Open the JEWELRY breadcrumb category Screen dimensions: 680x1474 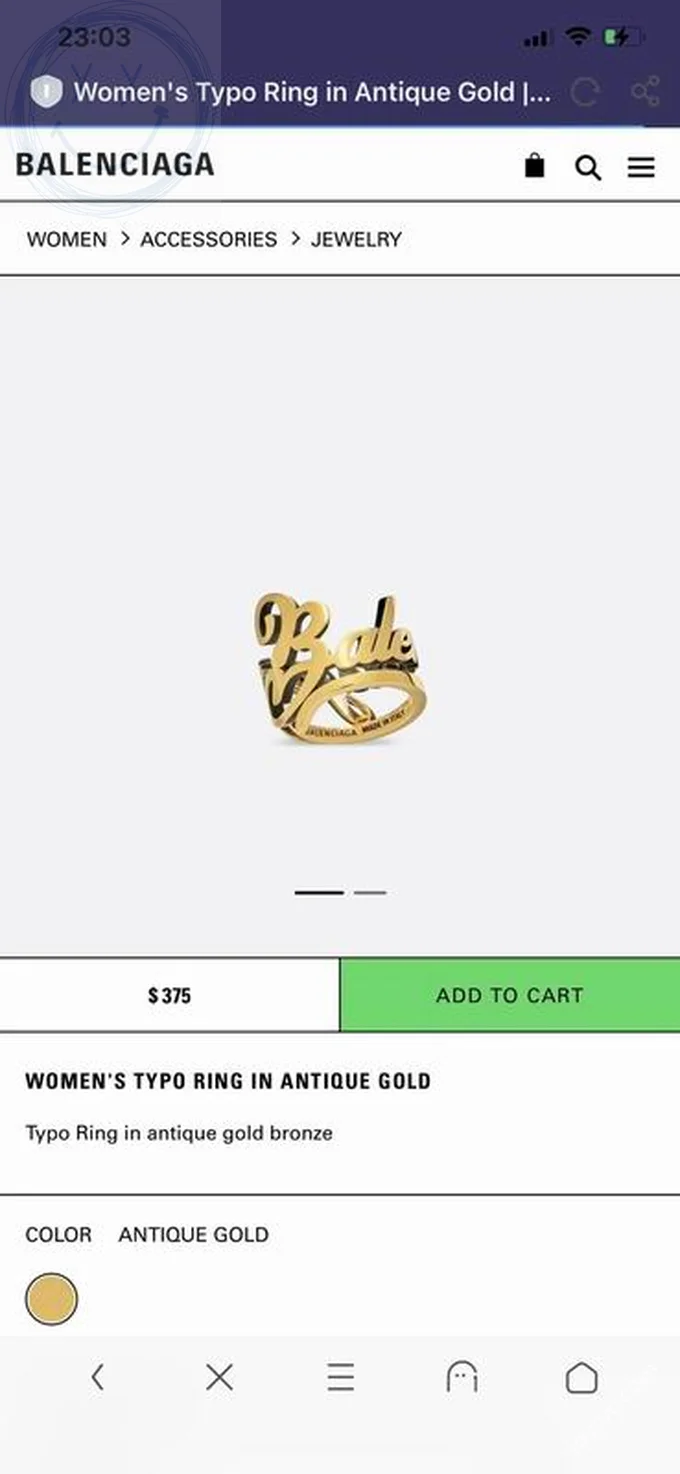coord(356,239)
